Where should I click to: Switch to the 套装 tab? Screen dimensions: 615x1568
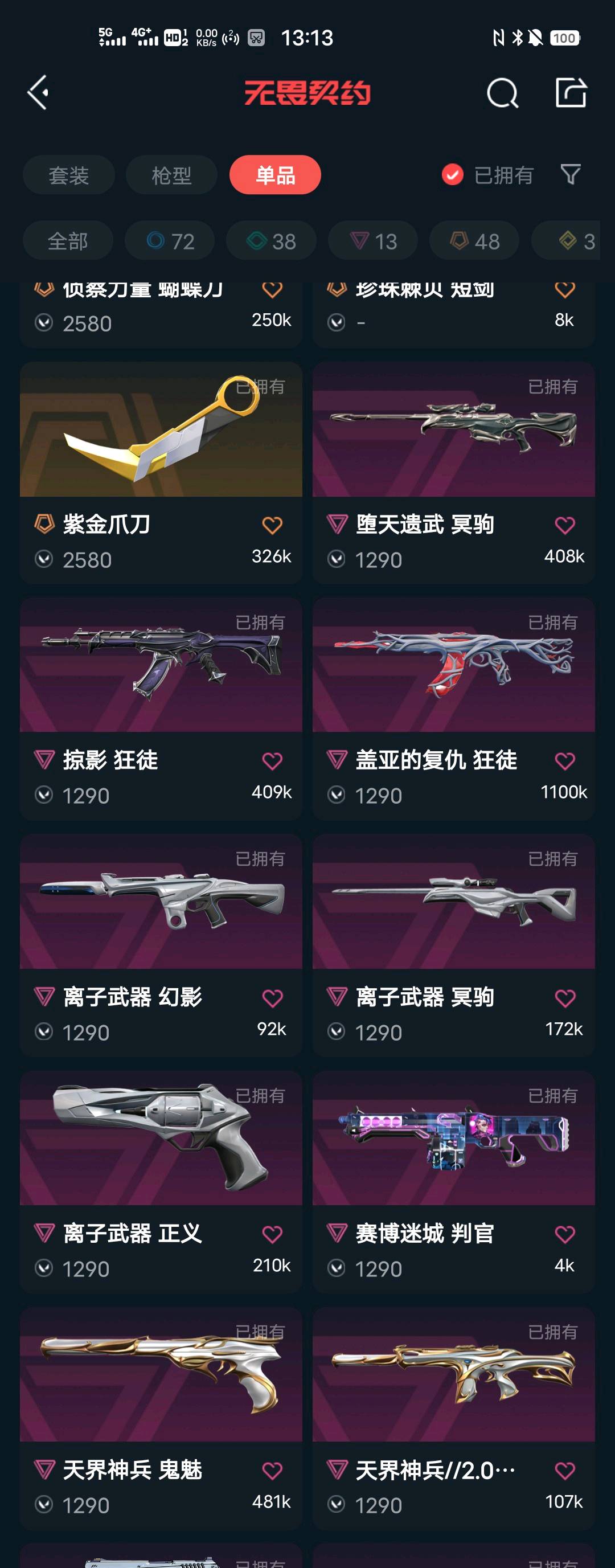point(69,175)
